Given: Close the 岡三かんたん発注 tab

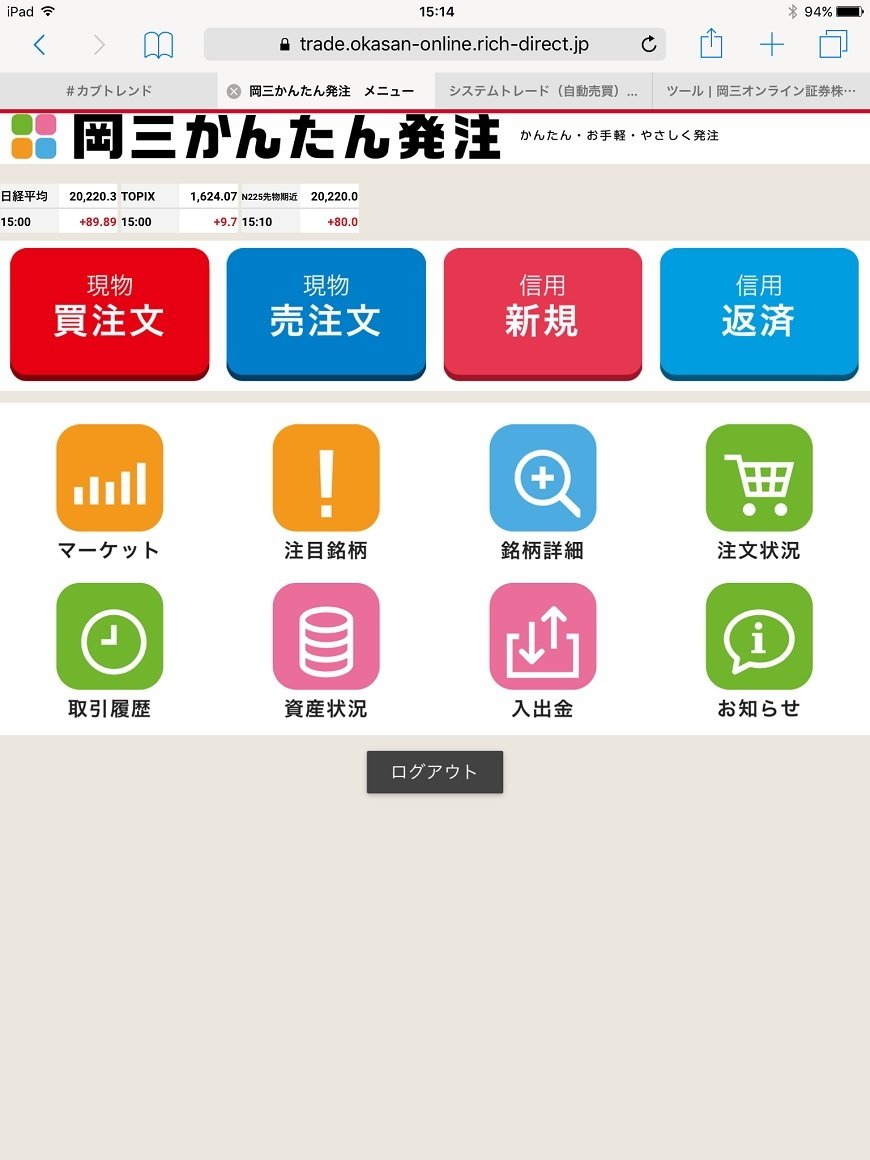Looking at the screenshot, I should 234,91.
